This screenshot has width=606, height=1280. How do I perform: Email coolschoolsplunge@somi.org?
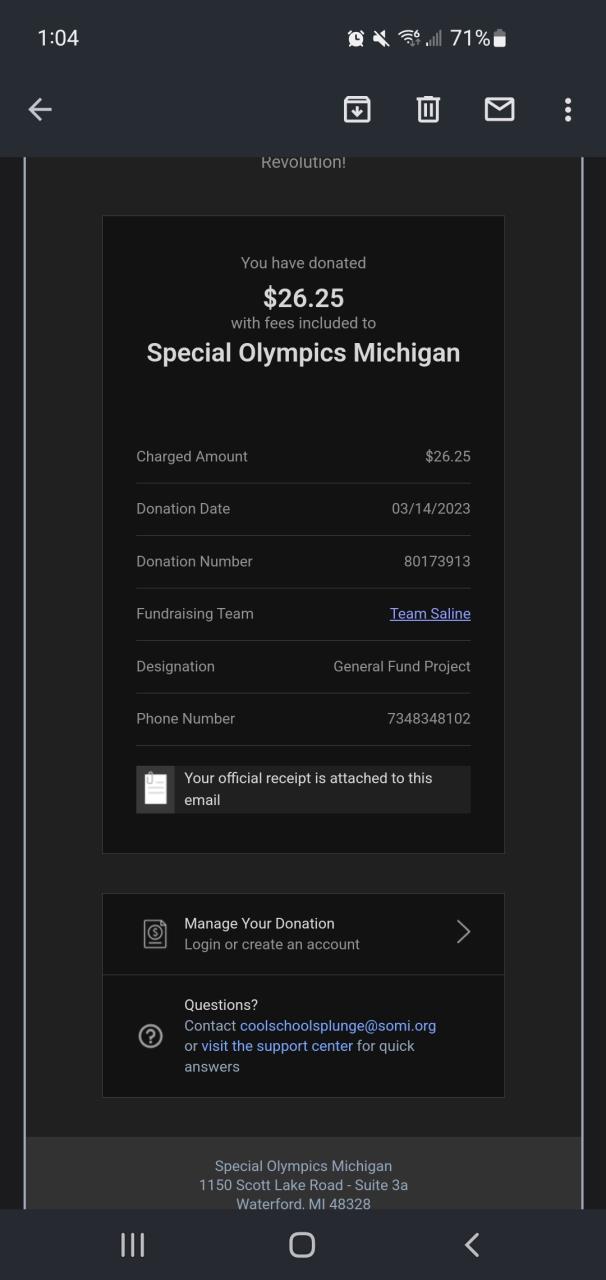[x=338, y=1026]
